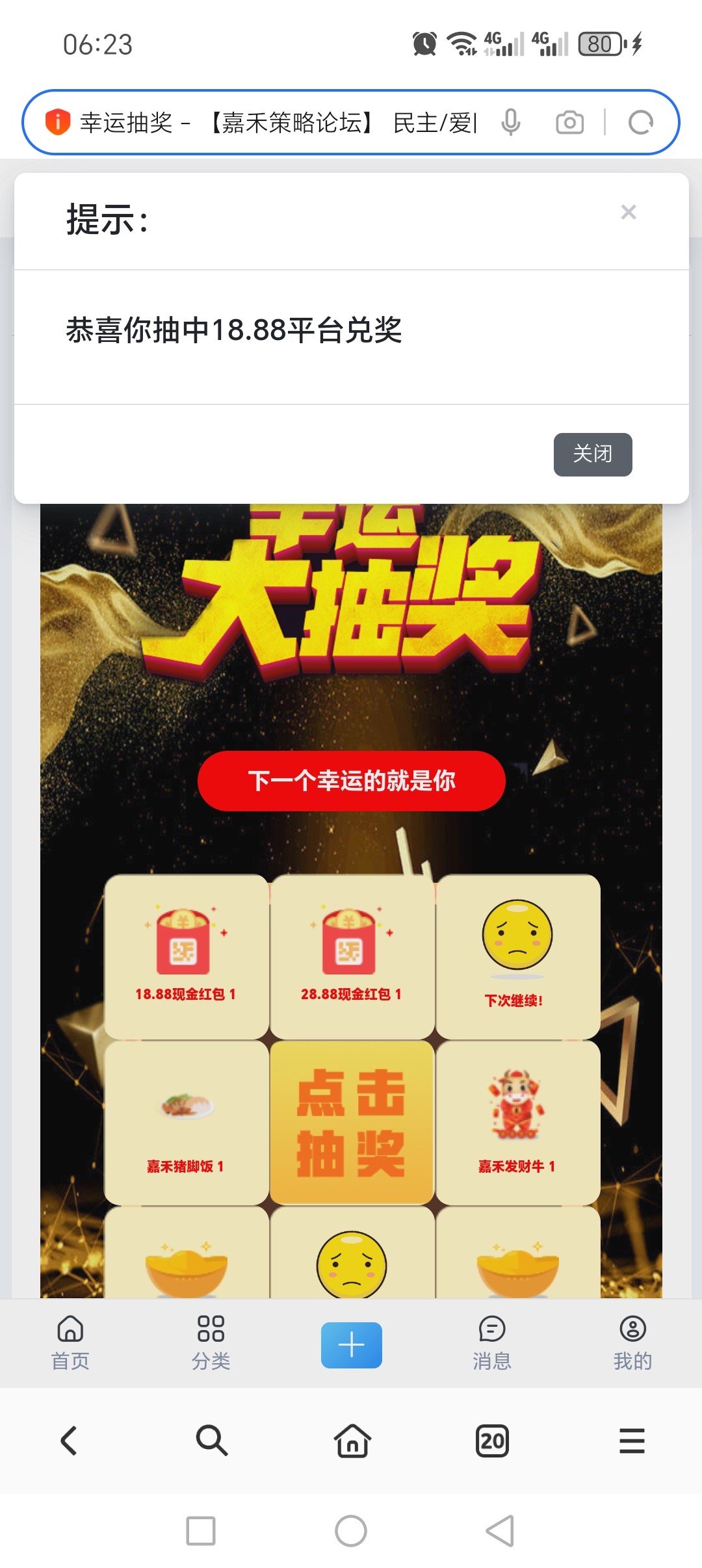Reload the current page

[640, 122]
